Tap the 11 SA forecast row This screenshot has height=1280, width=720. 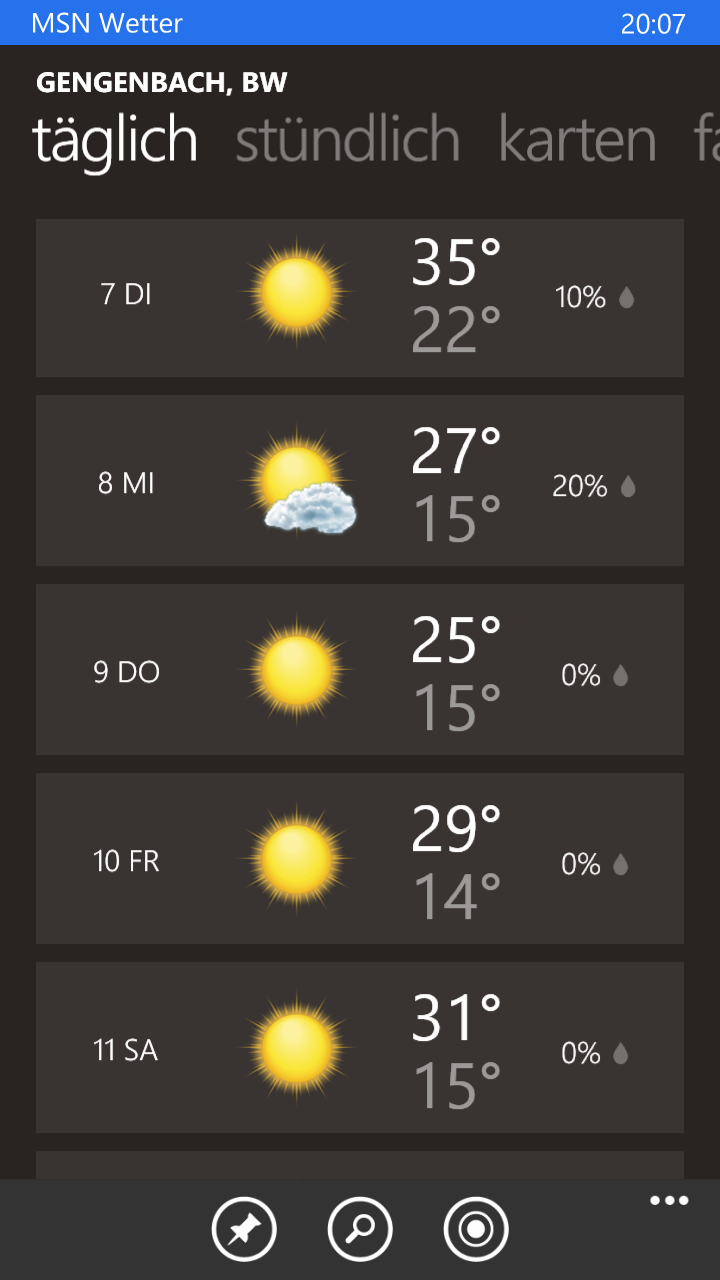click(360, 1047)
